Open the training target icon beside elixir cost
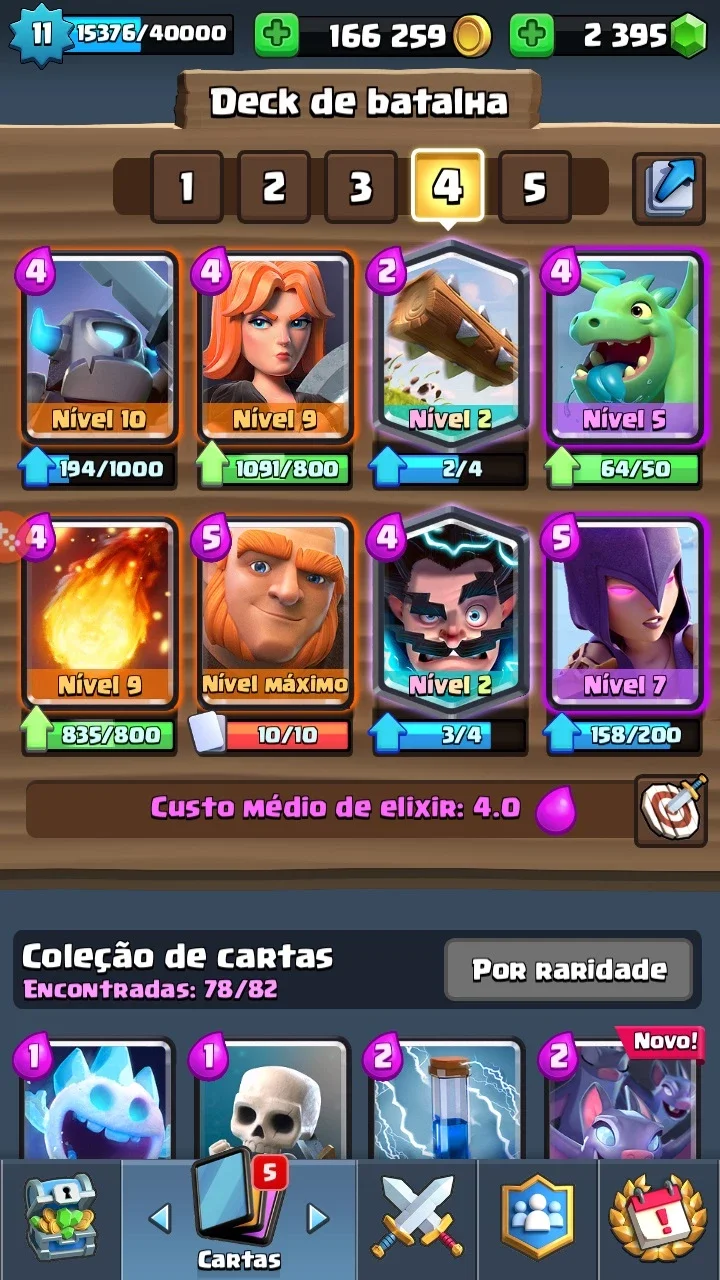Image resolution: width=720 pixels, height=1280 pixels. pyautogui.click(x=671, y=808)
